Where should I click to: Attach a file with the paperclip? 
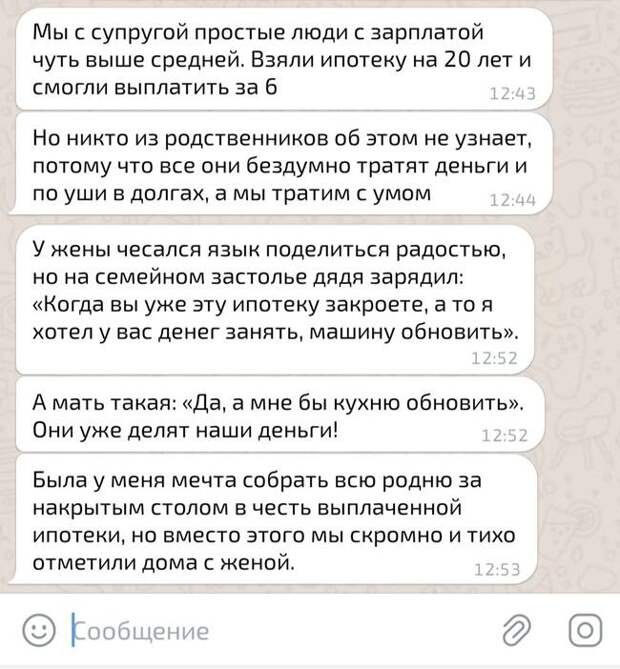coord(517,630)
